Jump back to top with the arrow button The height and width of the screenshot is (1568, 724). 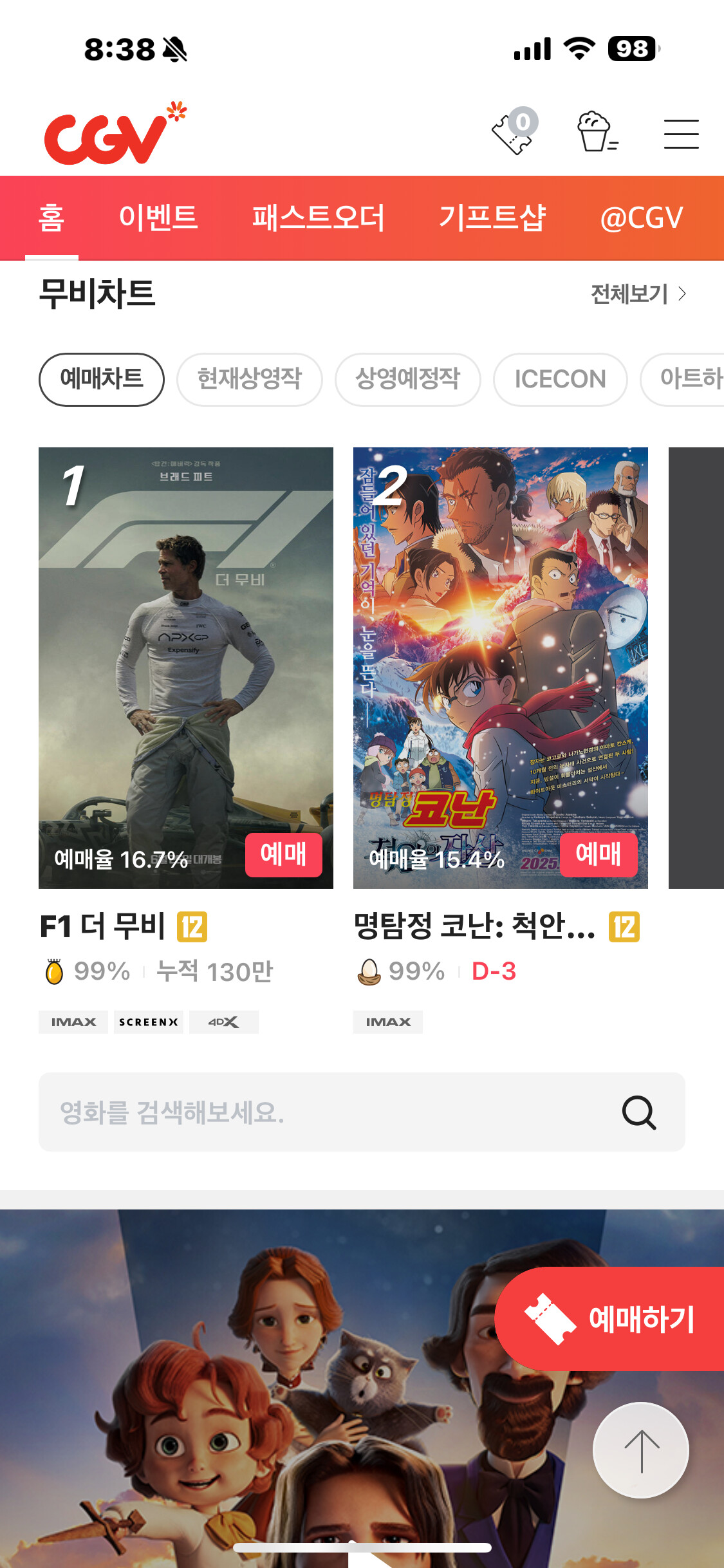click(x=641, y=1450)
